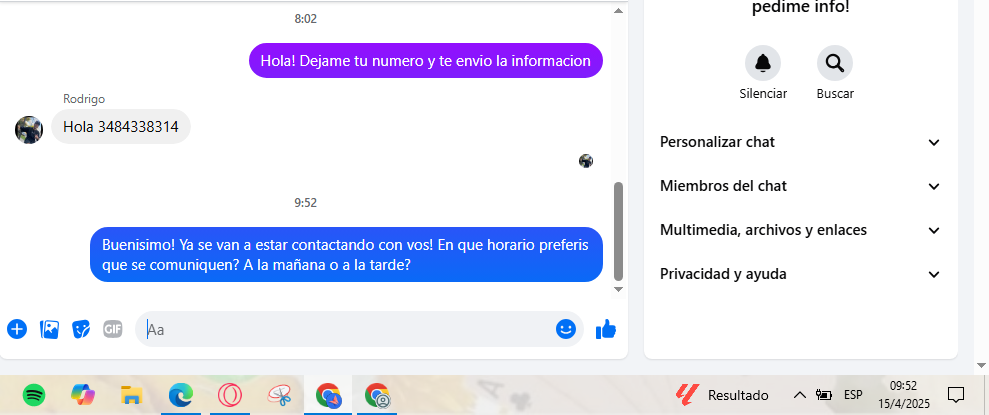Search within the conversation with Buscar
The image size is (989, 415).
point(835,64)
